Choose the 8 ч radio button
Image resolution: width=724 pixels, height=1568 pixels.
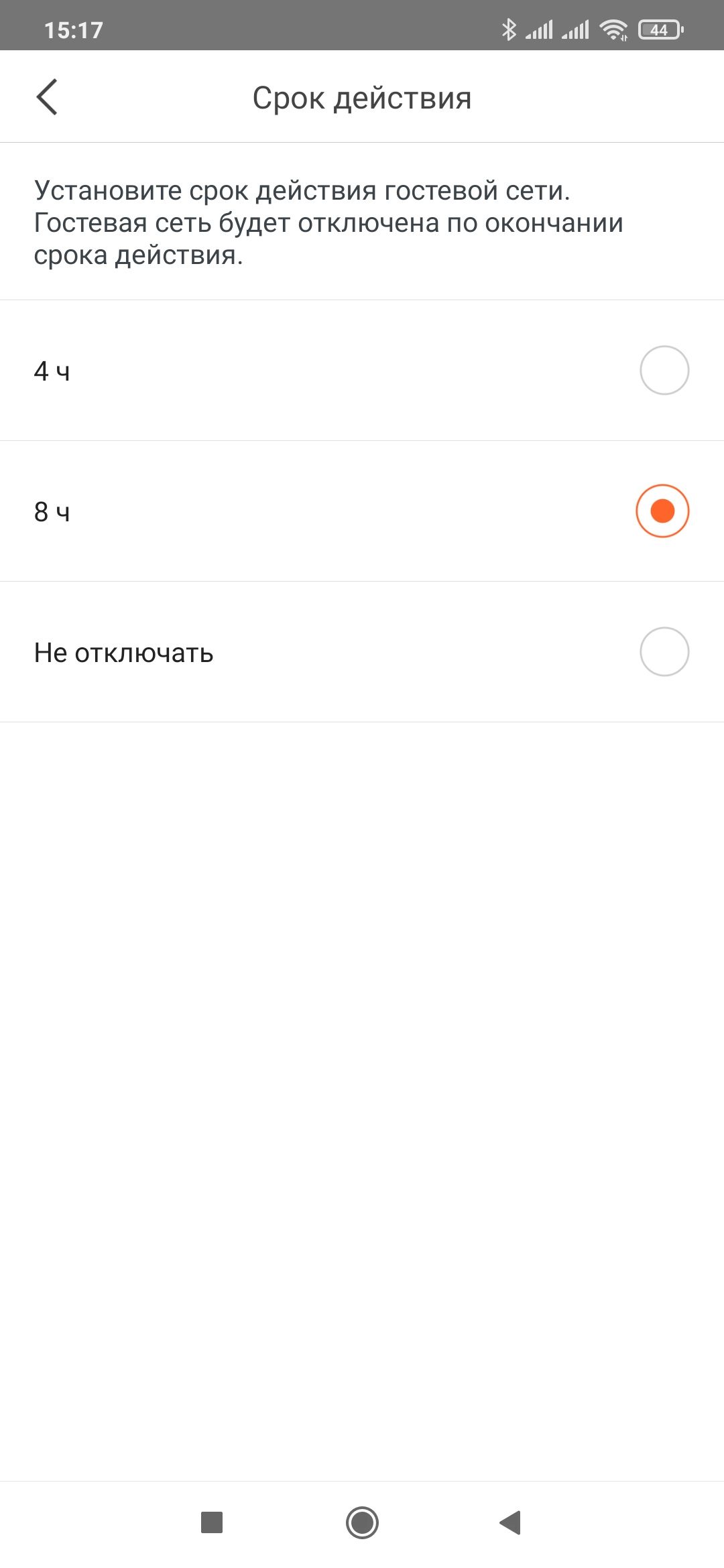(662, 511)
